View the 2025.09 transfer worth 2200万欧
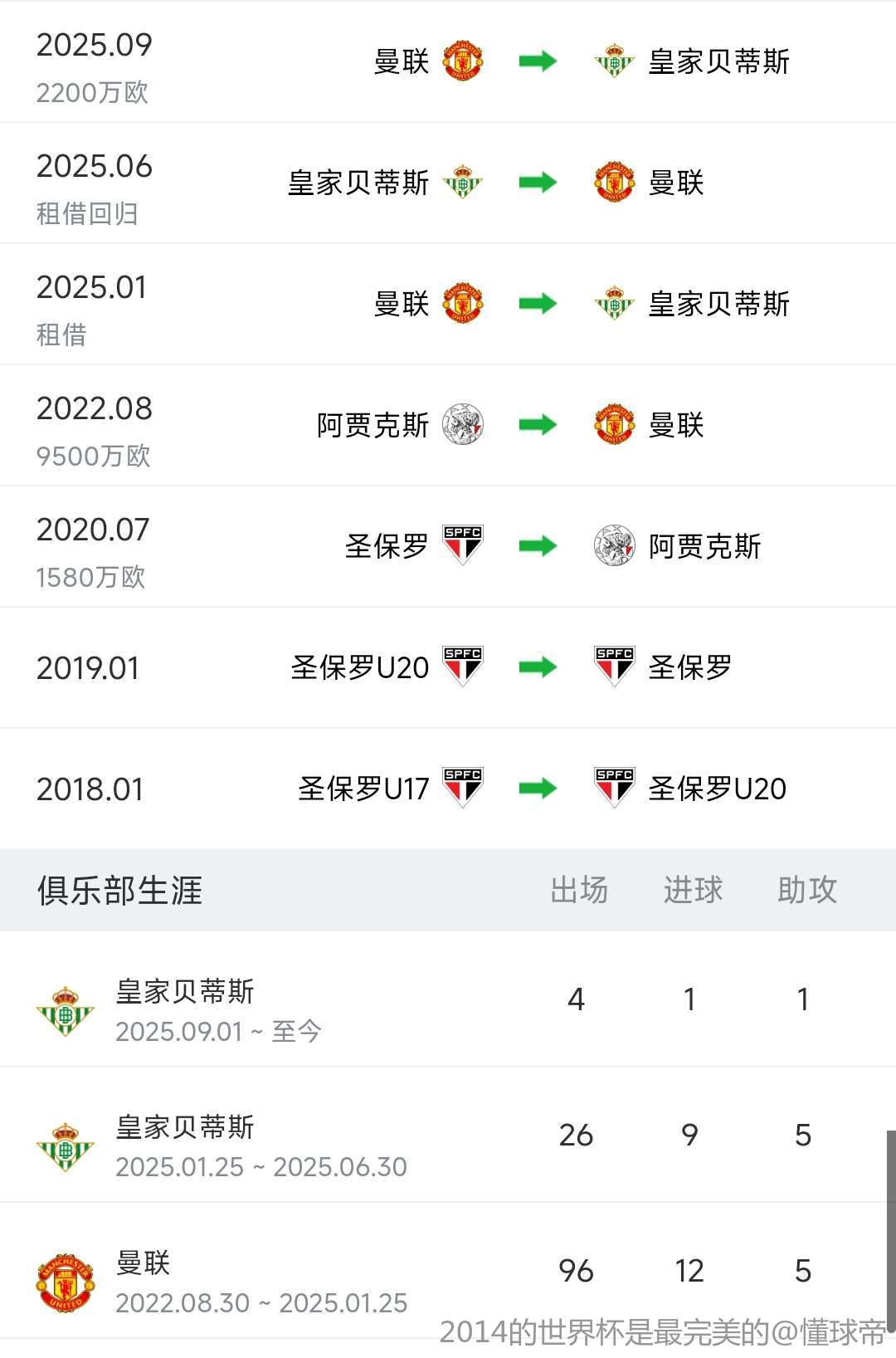The image size is (896, 1358). point(448,62)
